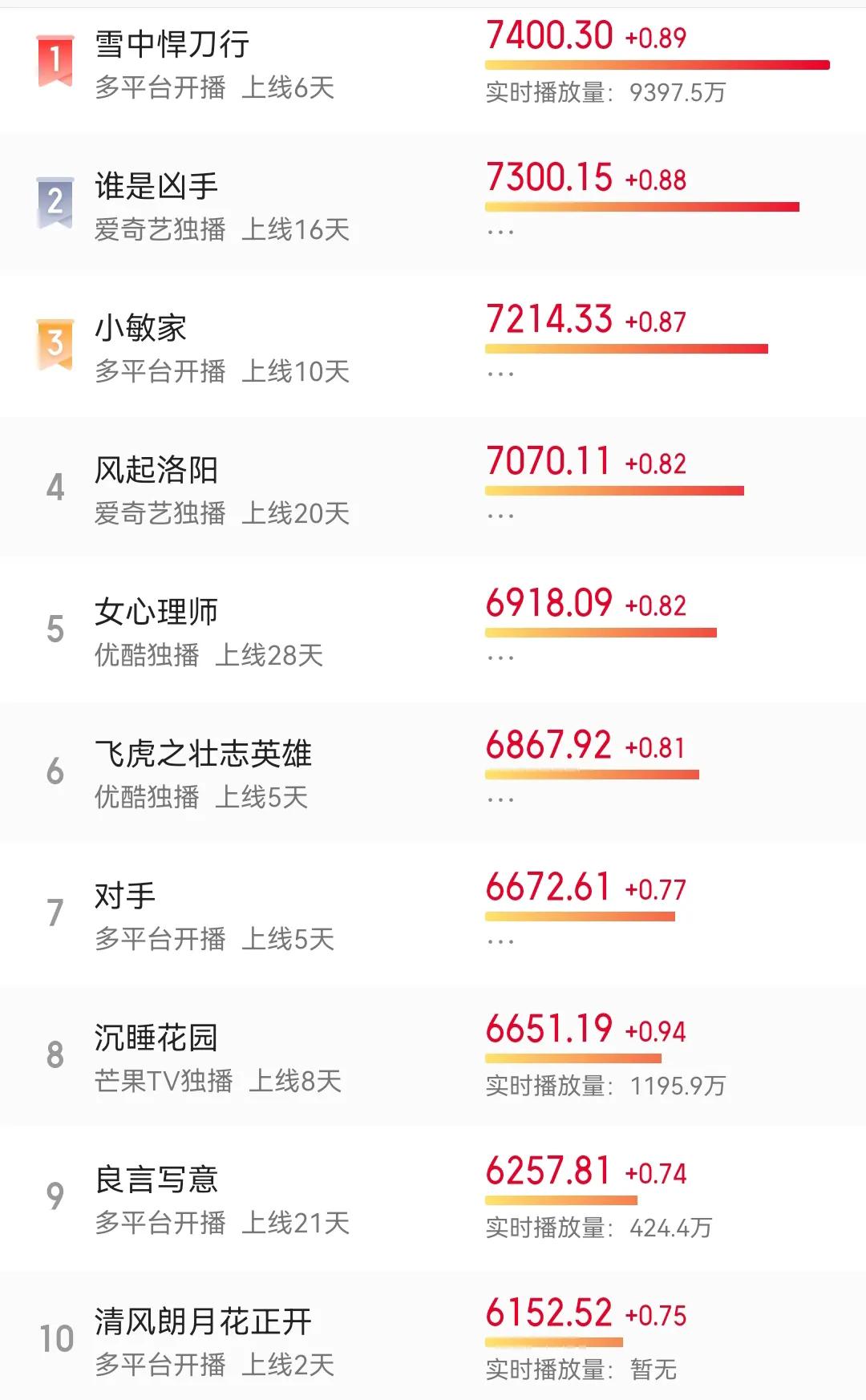Open the 谁是凶手 ranking entry

[156, 187]
